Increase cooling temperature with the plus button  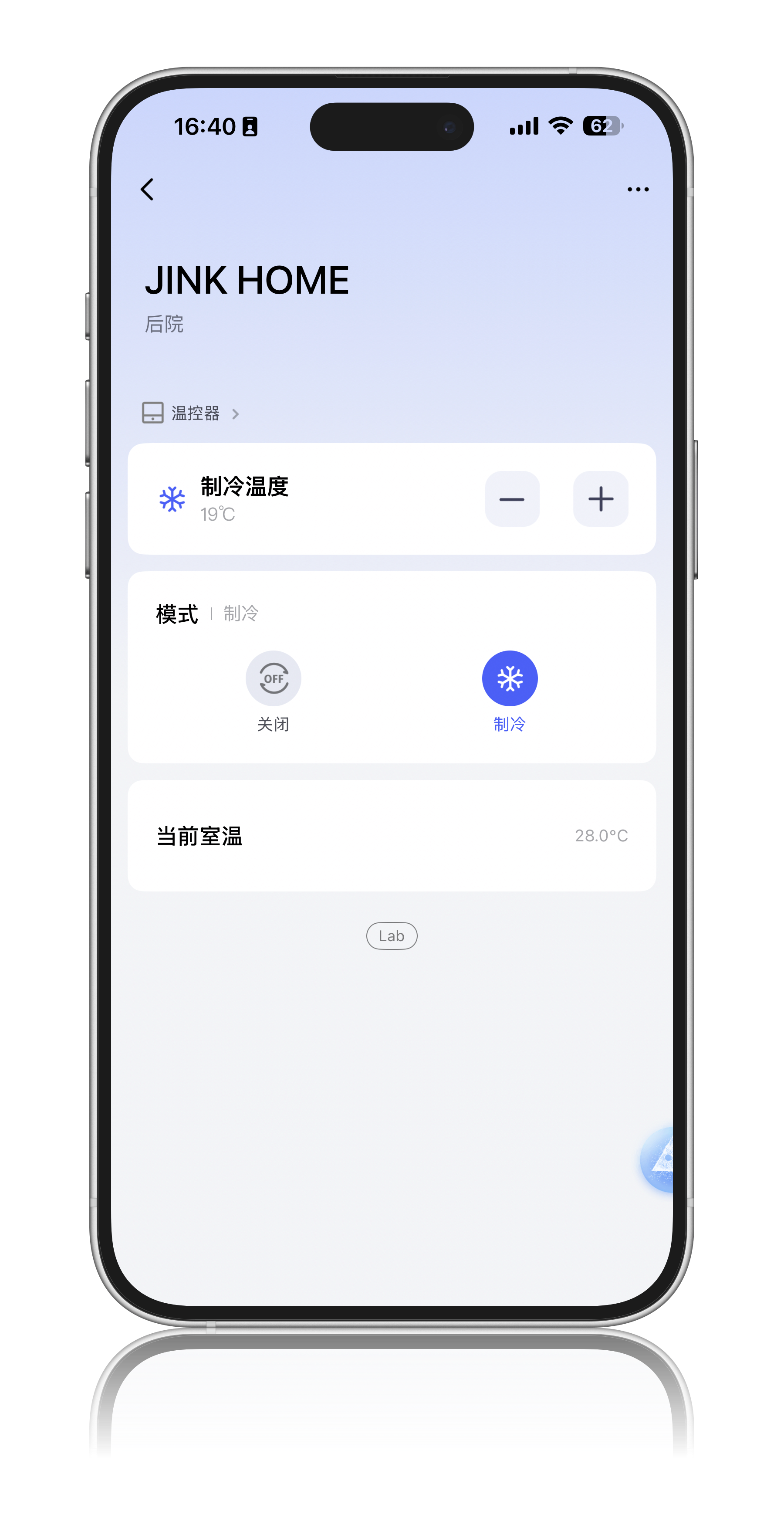click(x=600, y=499)
